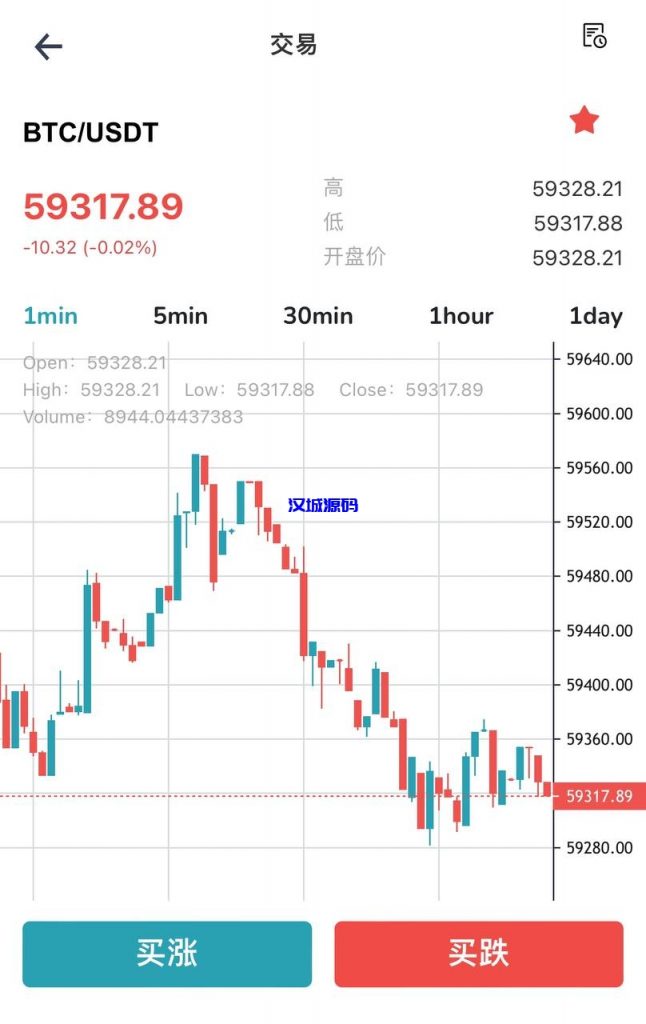Go back with the arrow icon

[x=48, y=46]
